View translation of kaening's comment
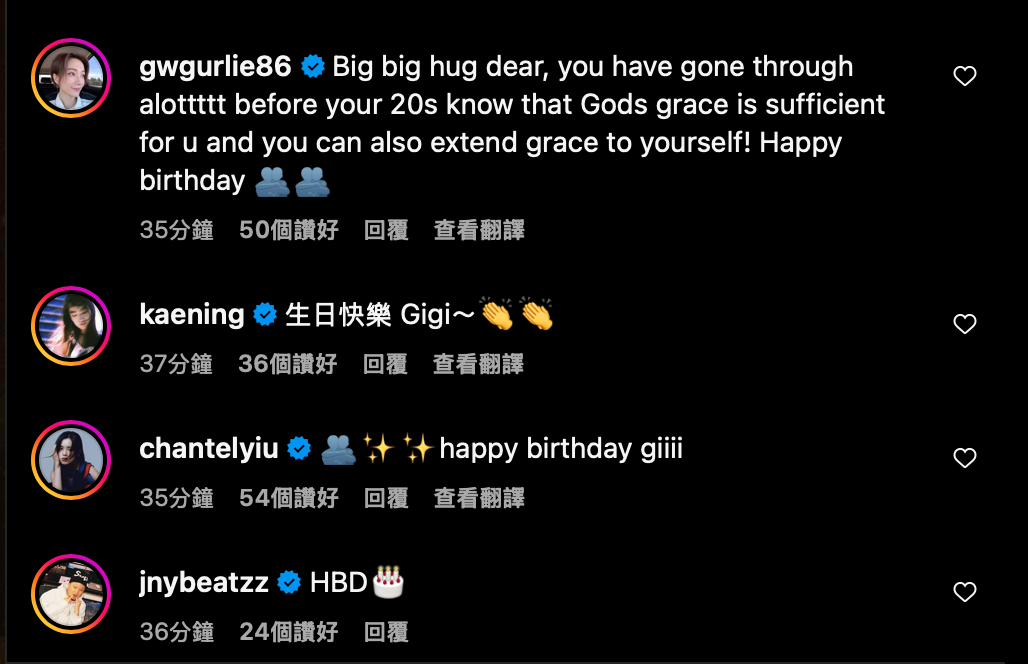This screenshot has width=1028, height=664. [478, 364]
